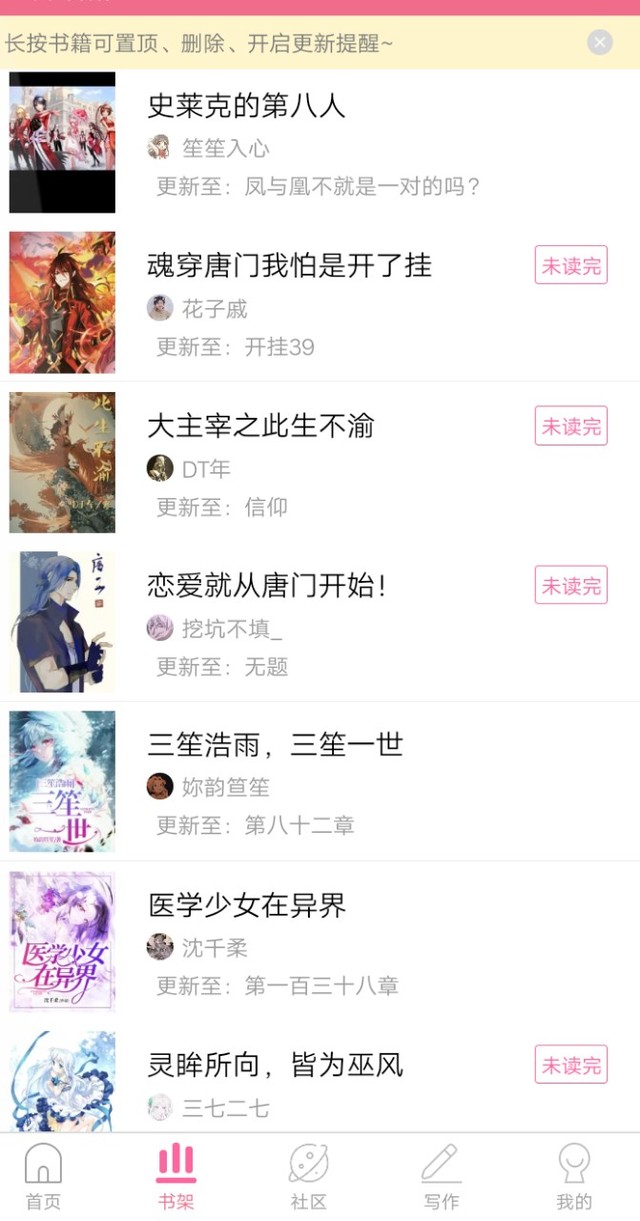This screenshot has width=640, height=1221.
Task: Dismiss the long-press tip banner
Action: click(x=599, y=42)
